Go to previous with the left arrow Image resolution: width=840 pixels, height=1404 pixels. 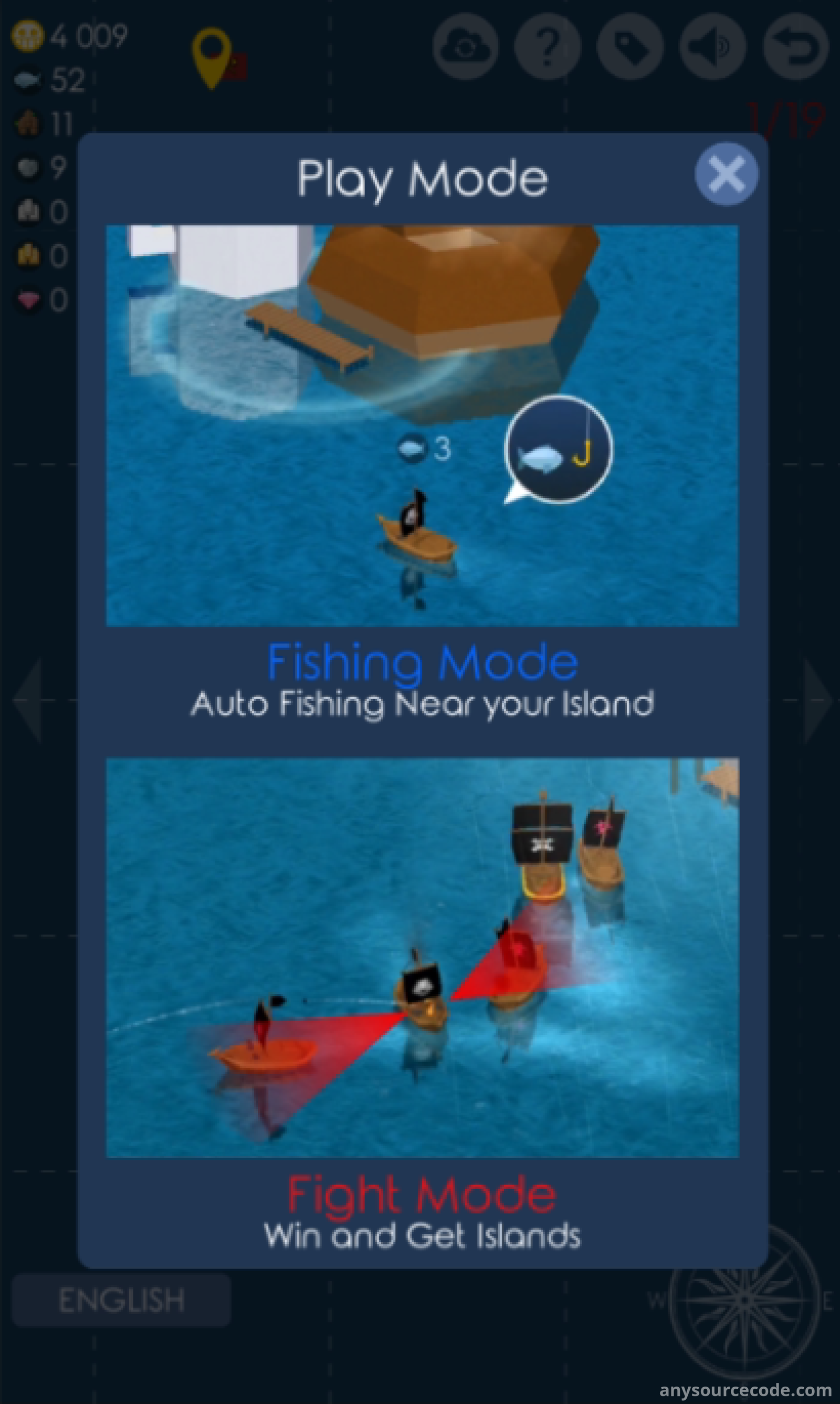(x=27, y=700)
